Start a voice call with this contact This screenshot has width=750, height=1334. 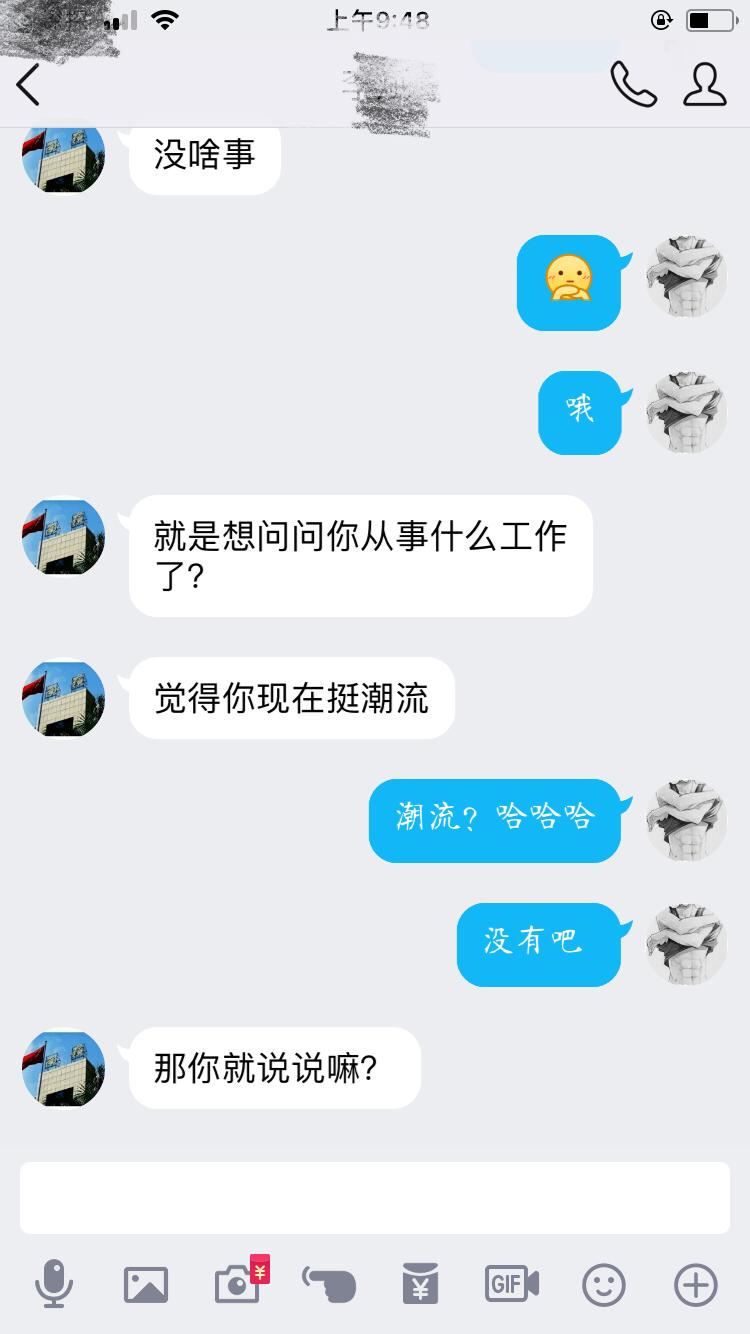pyautogui.click(x=633, y=85)
